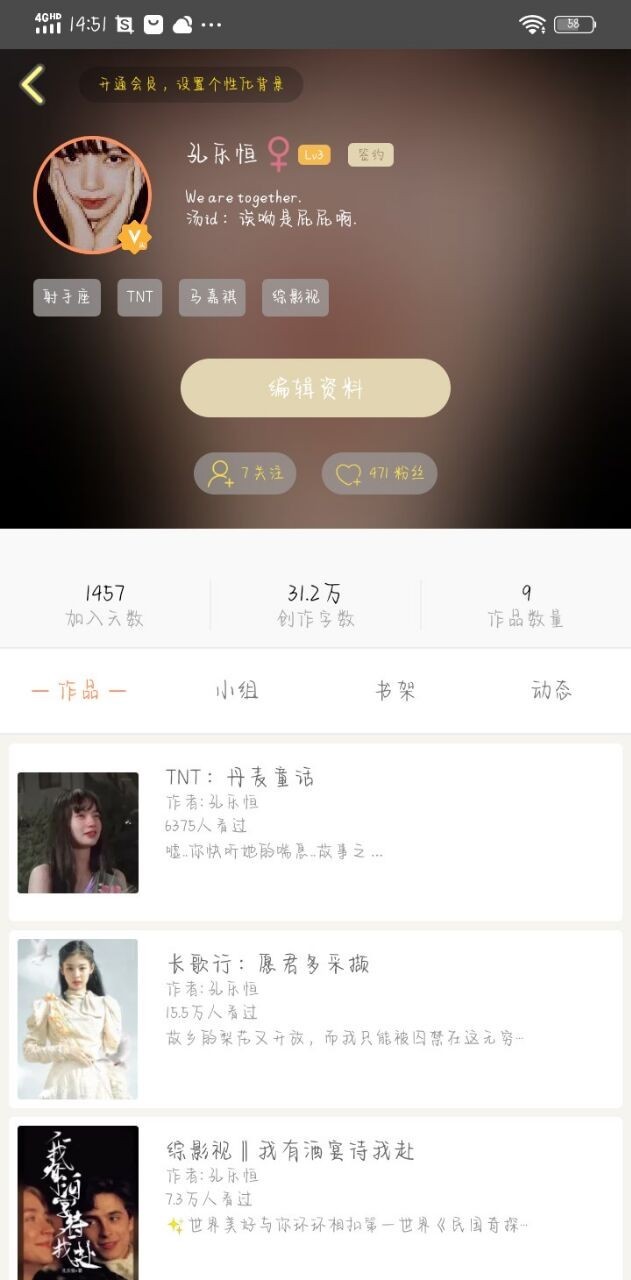Select the 马嘉祺 tag chip
This screenshot has width=631, height=1280.
point(212,297)
